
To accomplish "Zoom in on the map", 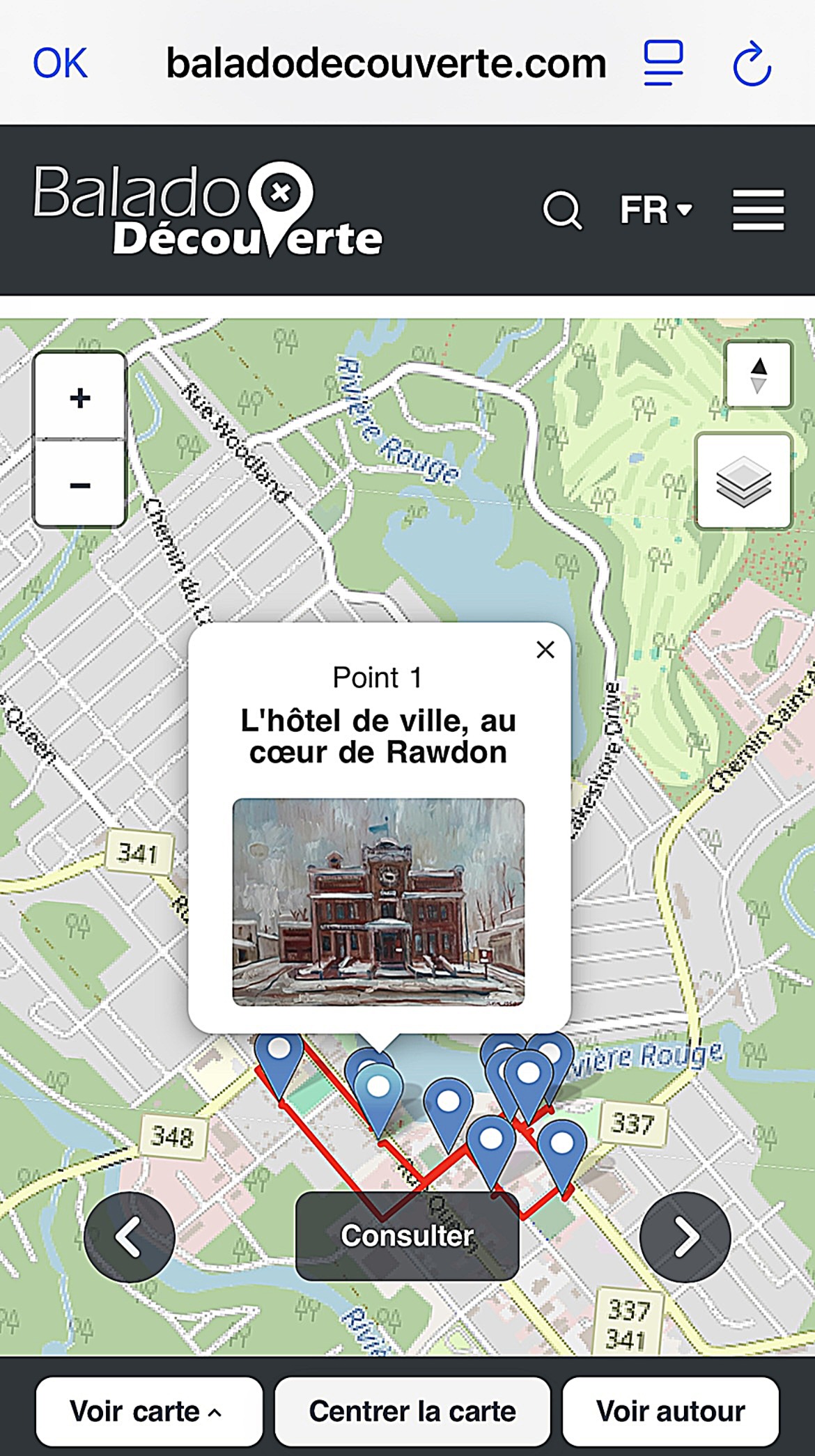I will click(x=80, y=398).
